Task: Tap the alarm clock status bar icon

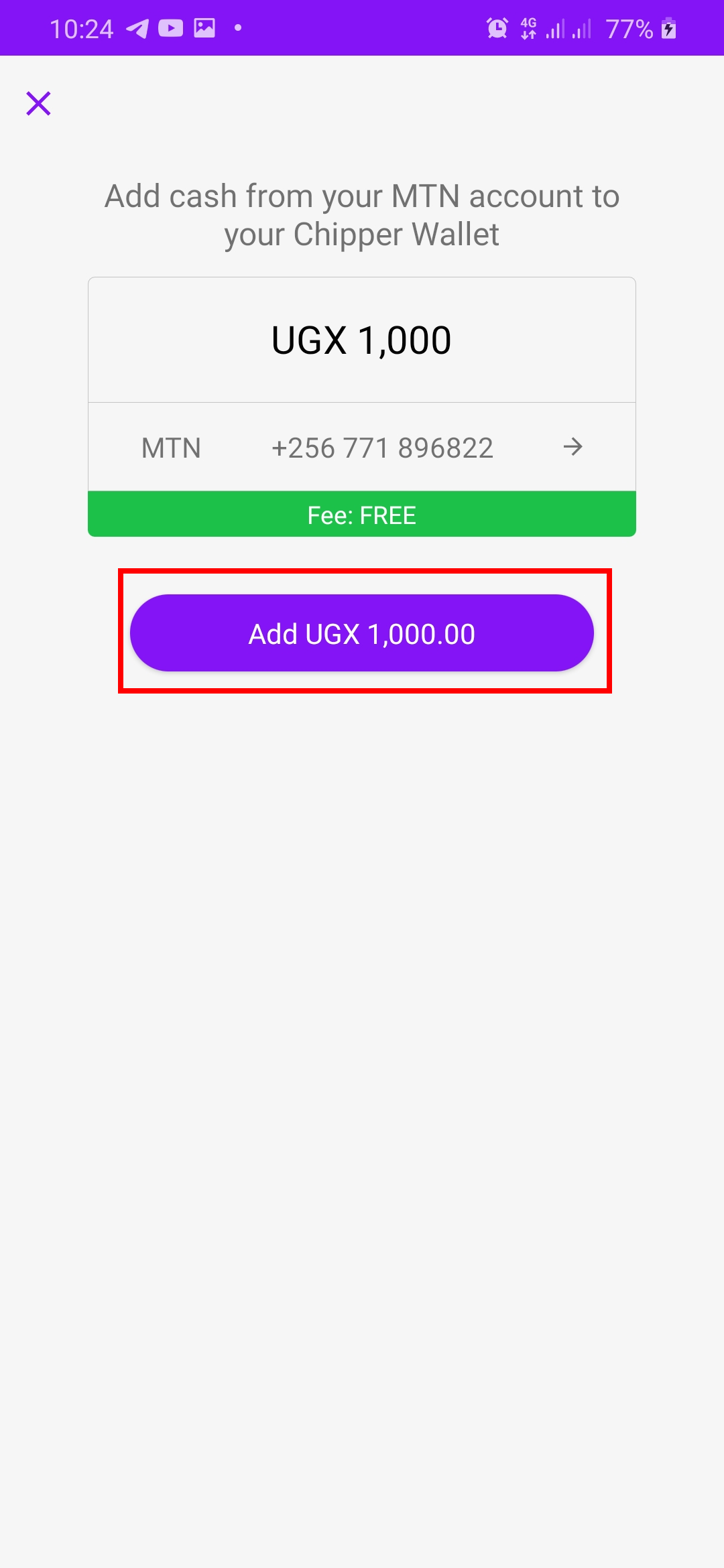Action: coord(497,28)
